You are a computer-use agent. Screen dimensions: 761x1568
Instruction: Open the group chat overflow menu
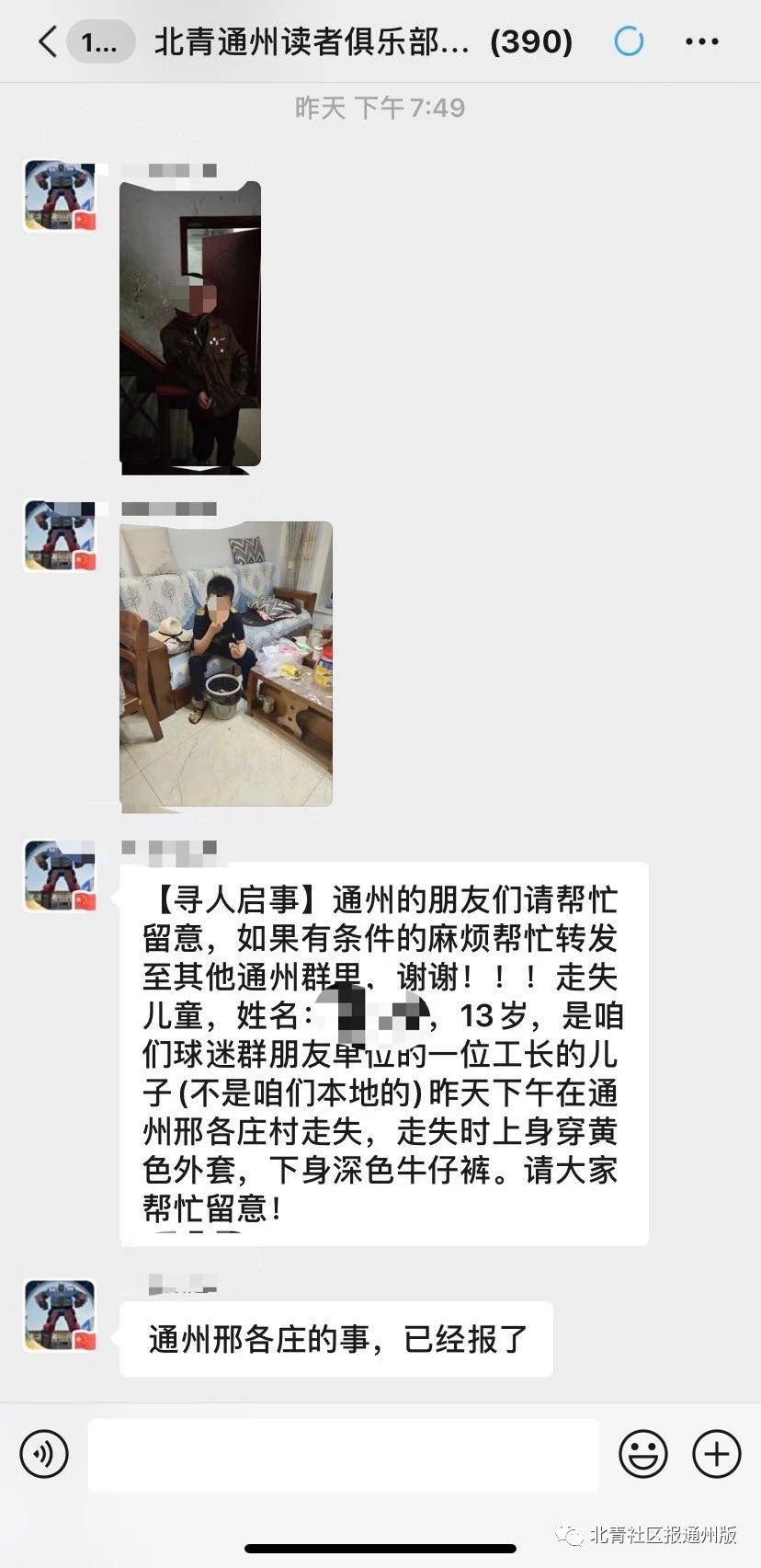pos(702,41)
